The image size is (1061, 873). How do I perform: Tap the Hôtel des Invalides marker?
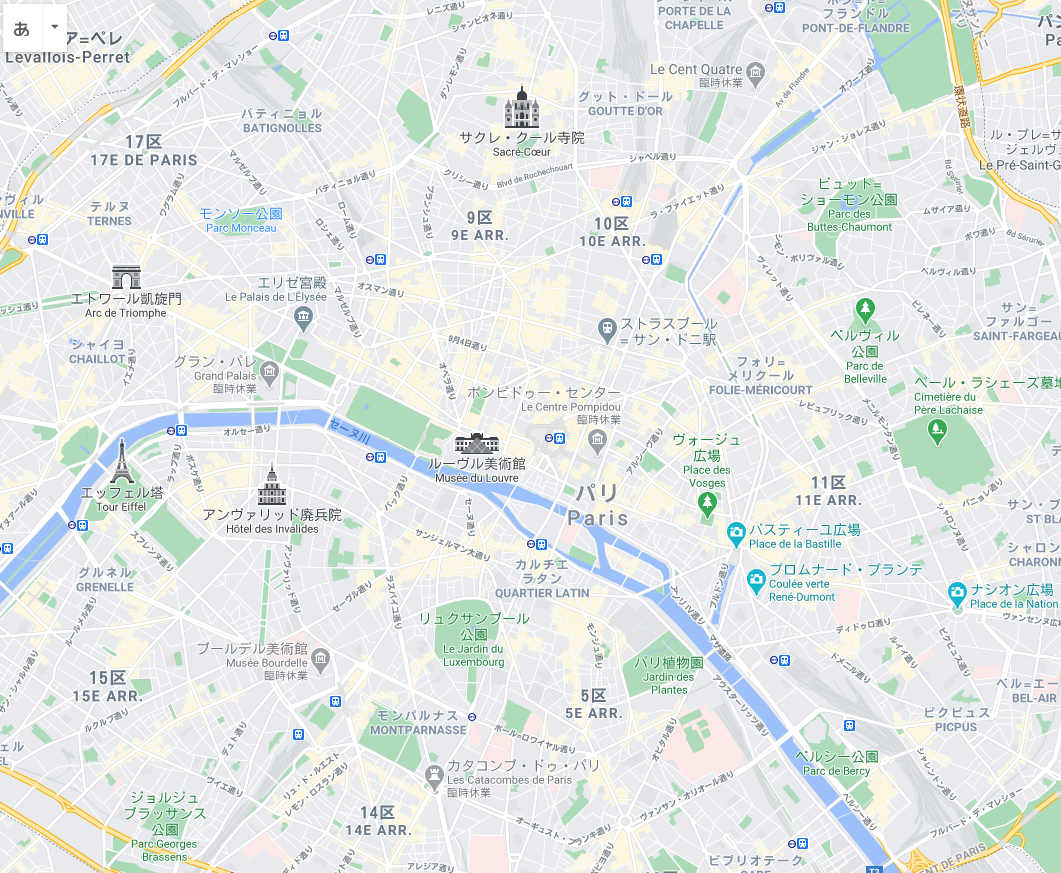click(271, 486)
